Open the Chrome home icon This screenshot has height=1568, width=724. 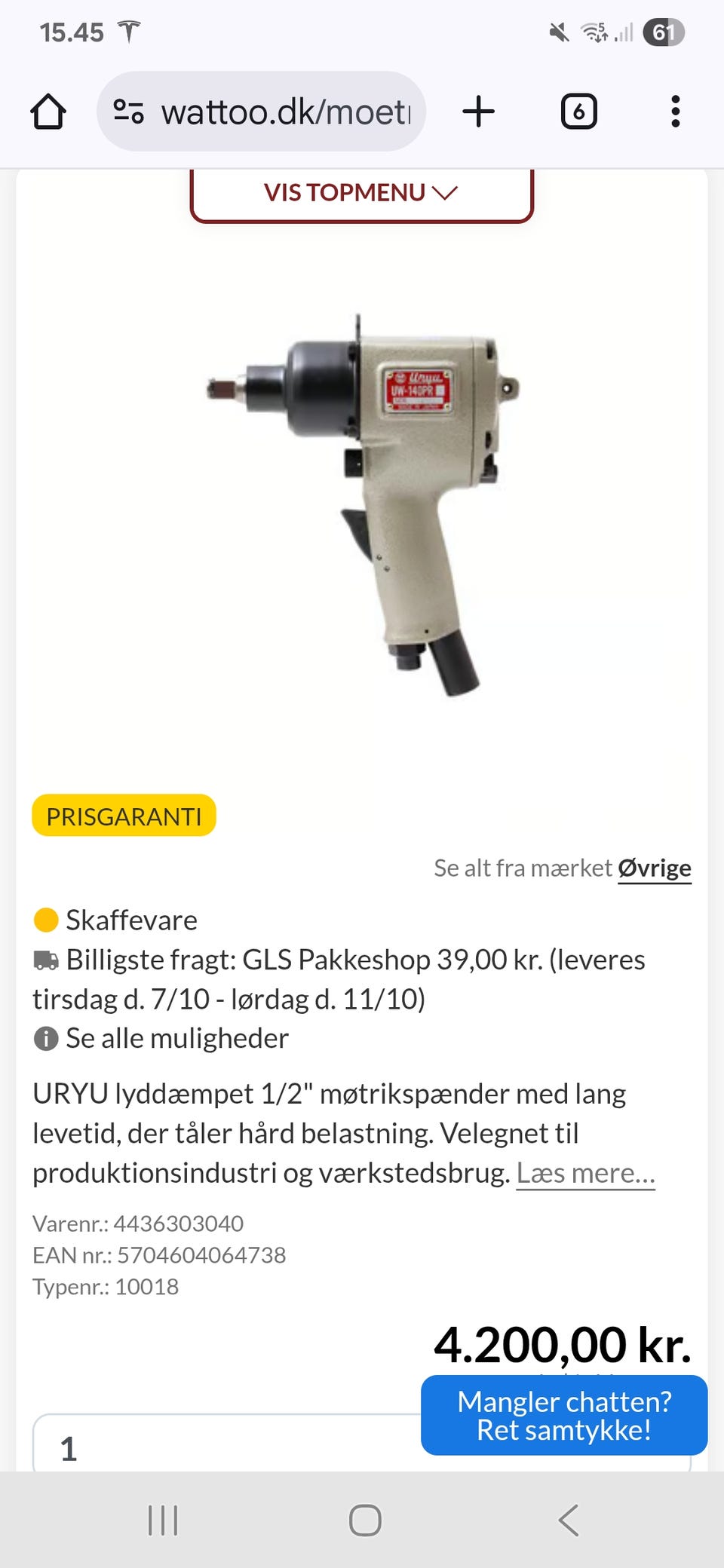pyautogui.click(x=47, y=111)
